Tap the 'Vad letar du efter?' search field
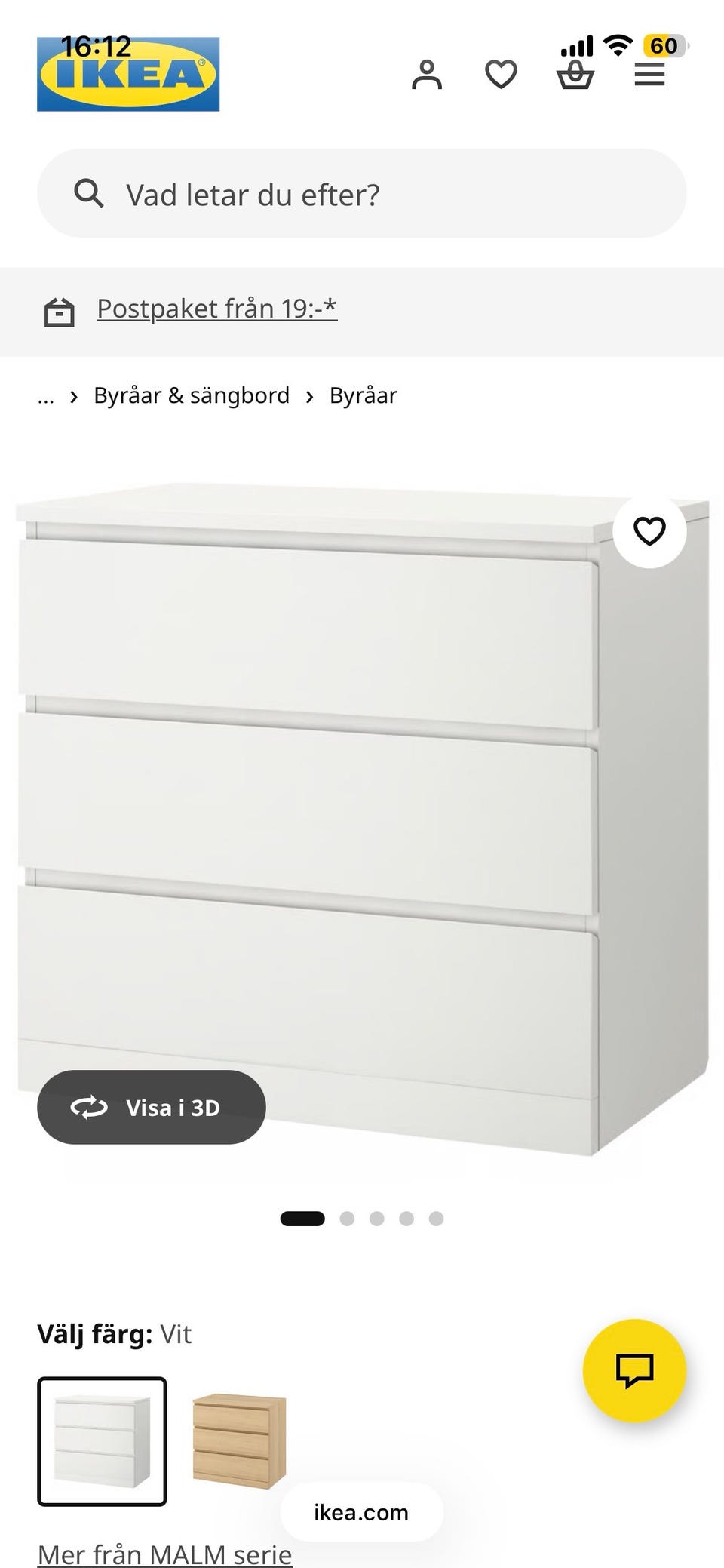The image size is (724, 1568). pyautogui.click(x=362, y=194)
